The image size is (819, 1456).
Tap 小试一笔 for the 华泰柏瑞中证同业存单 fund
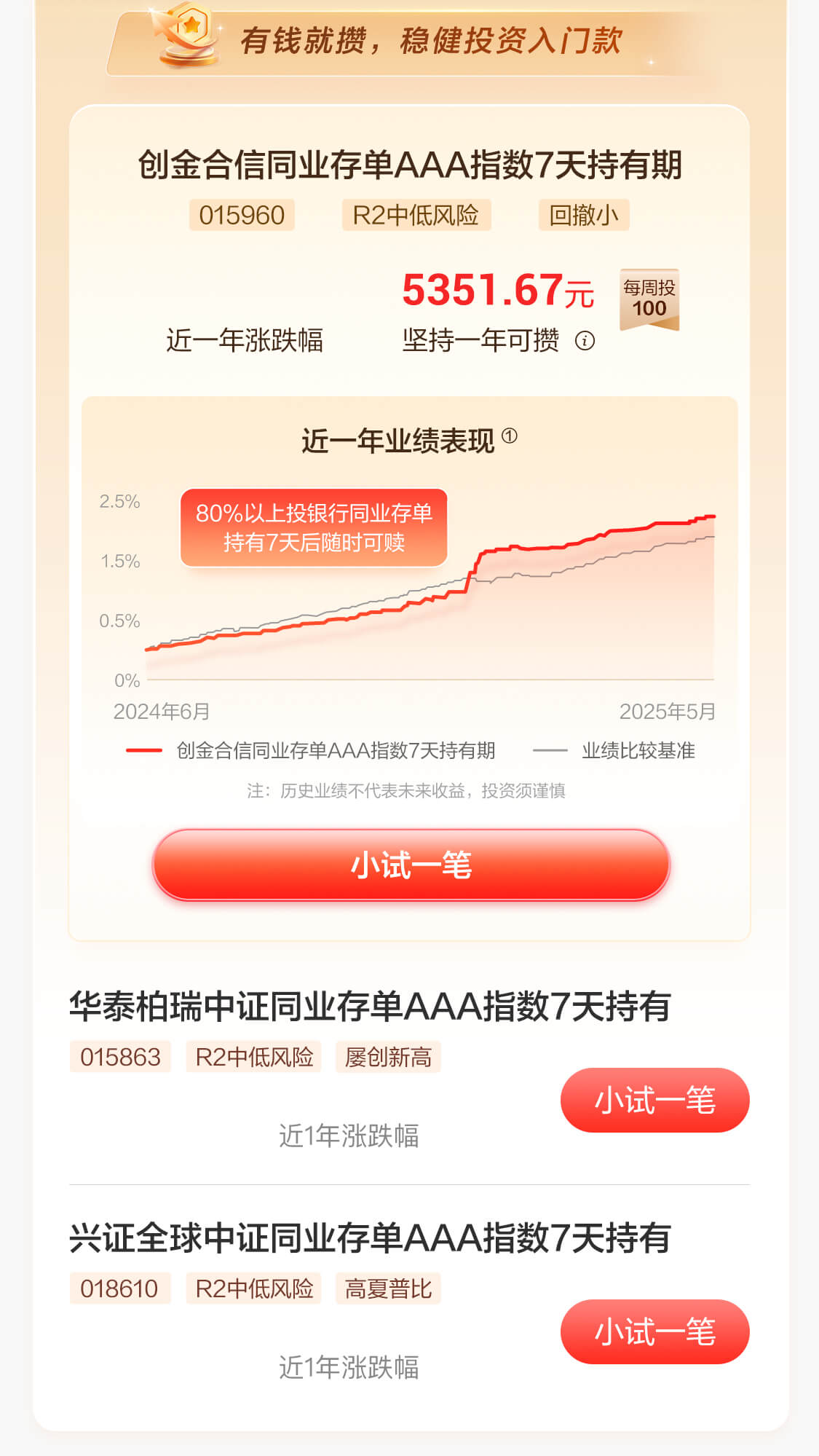[654, 1100]
